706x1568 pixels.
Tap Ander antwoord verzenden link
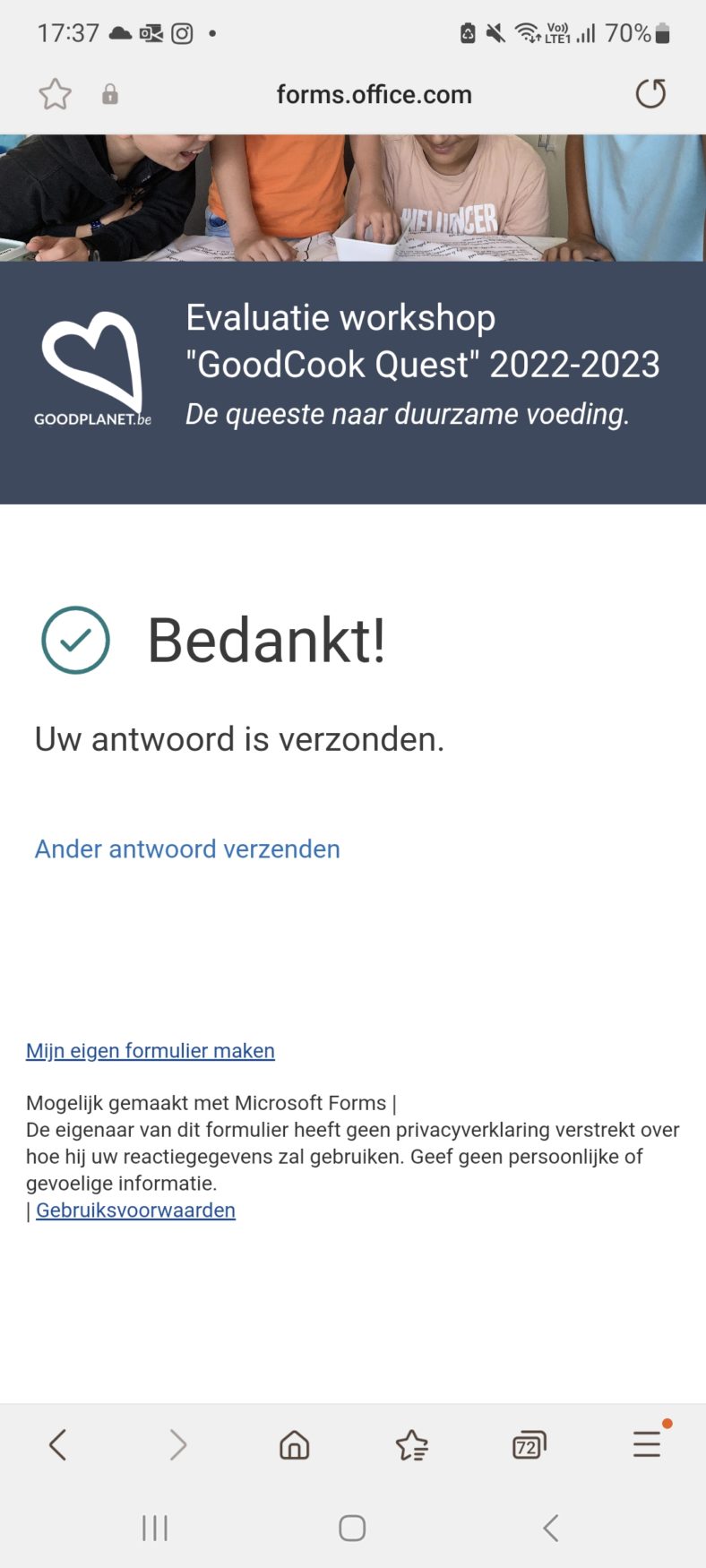187,849
